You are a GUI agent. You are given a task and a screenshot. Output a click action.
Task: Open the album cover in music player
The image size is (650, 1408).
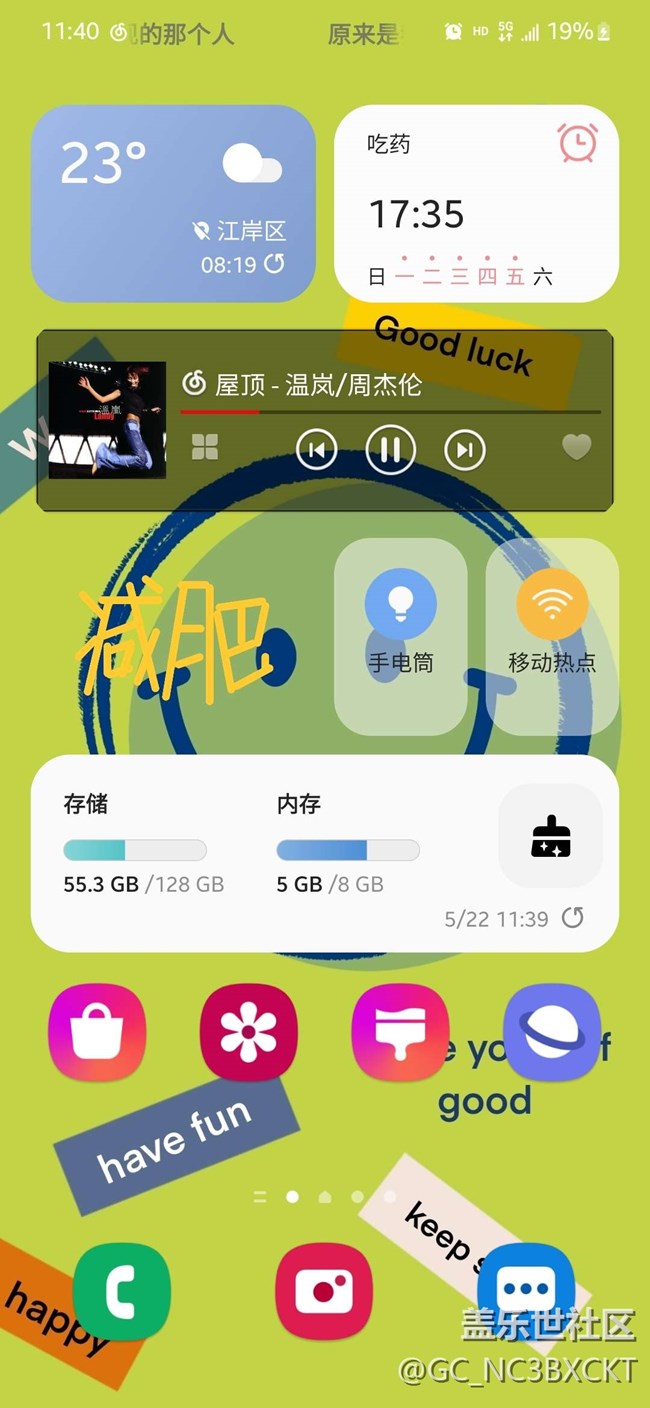[x=107, y=420]
